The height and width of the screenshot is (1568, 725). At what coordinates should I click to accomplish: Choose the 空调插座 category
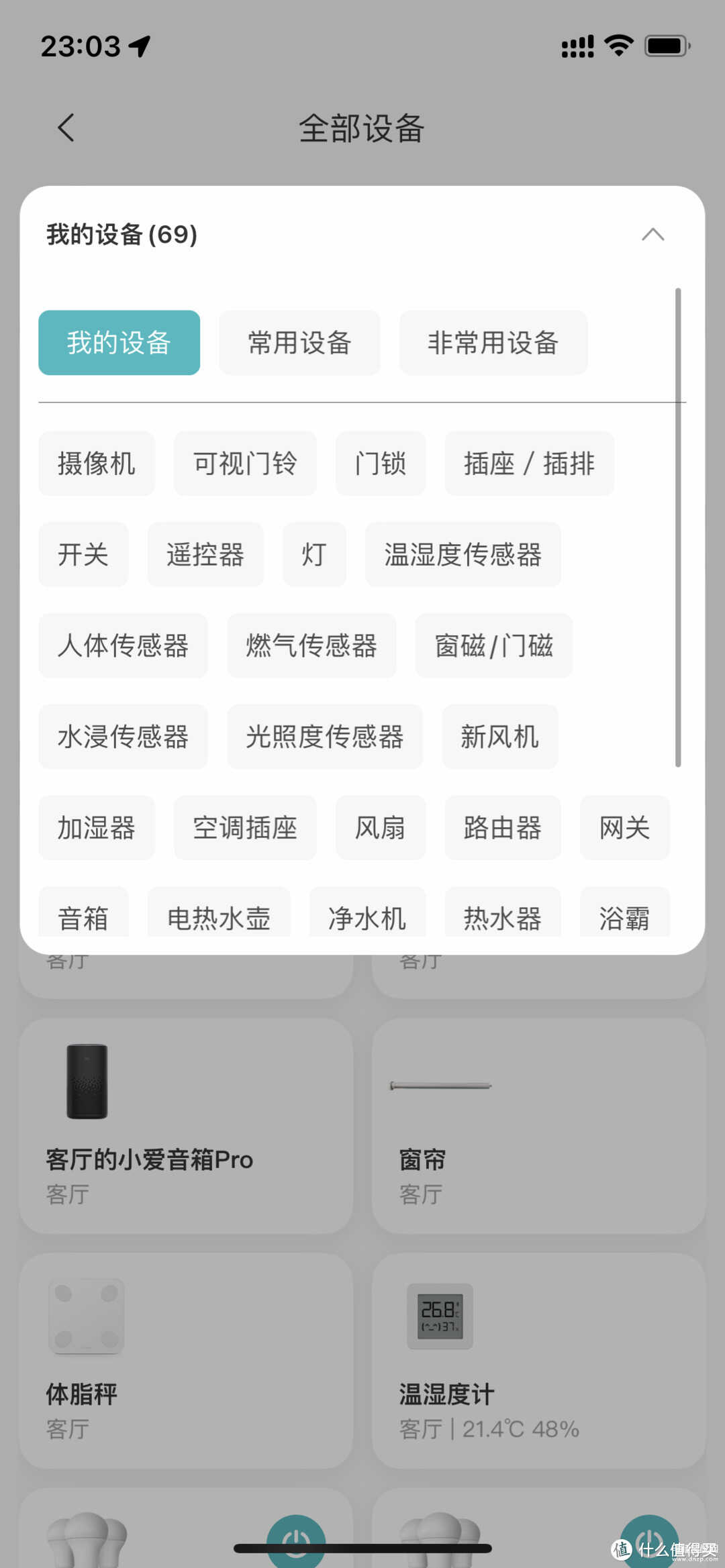(x=245, y=828)
